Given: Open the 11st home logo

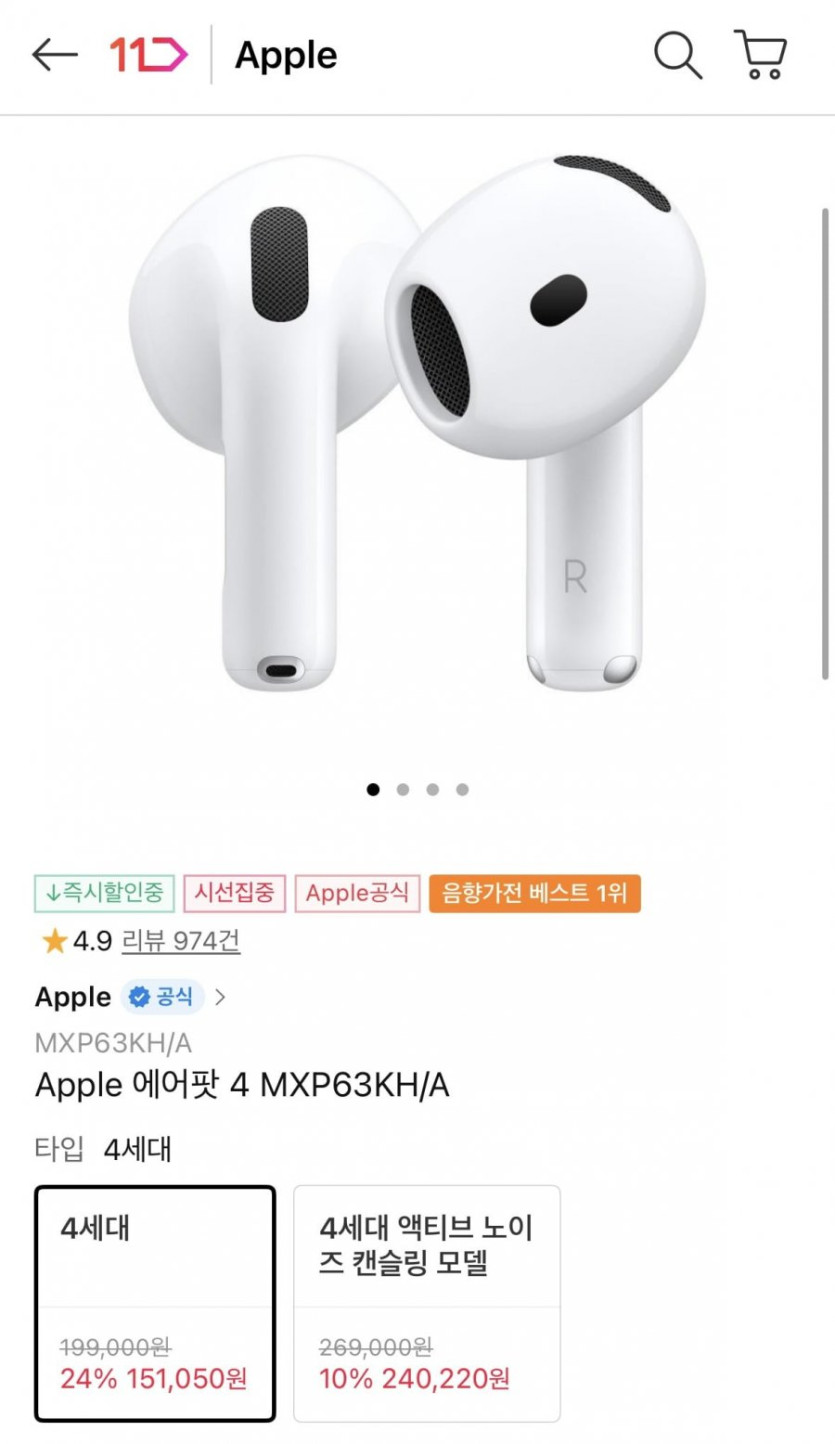Looking at the screenshot, I should pos(149,55).
